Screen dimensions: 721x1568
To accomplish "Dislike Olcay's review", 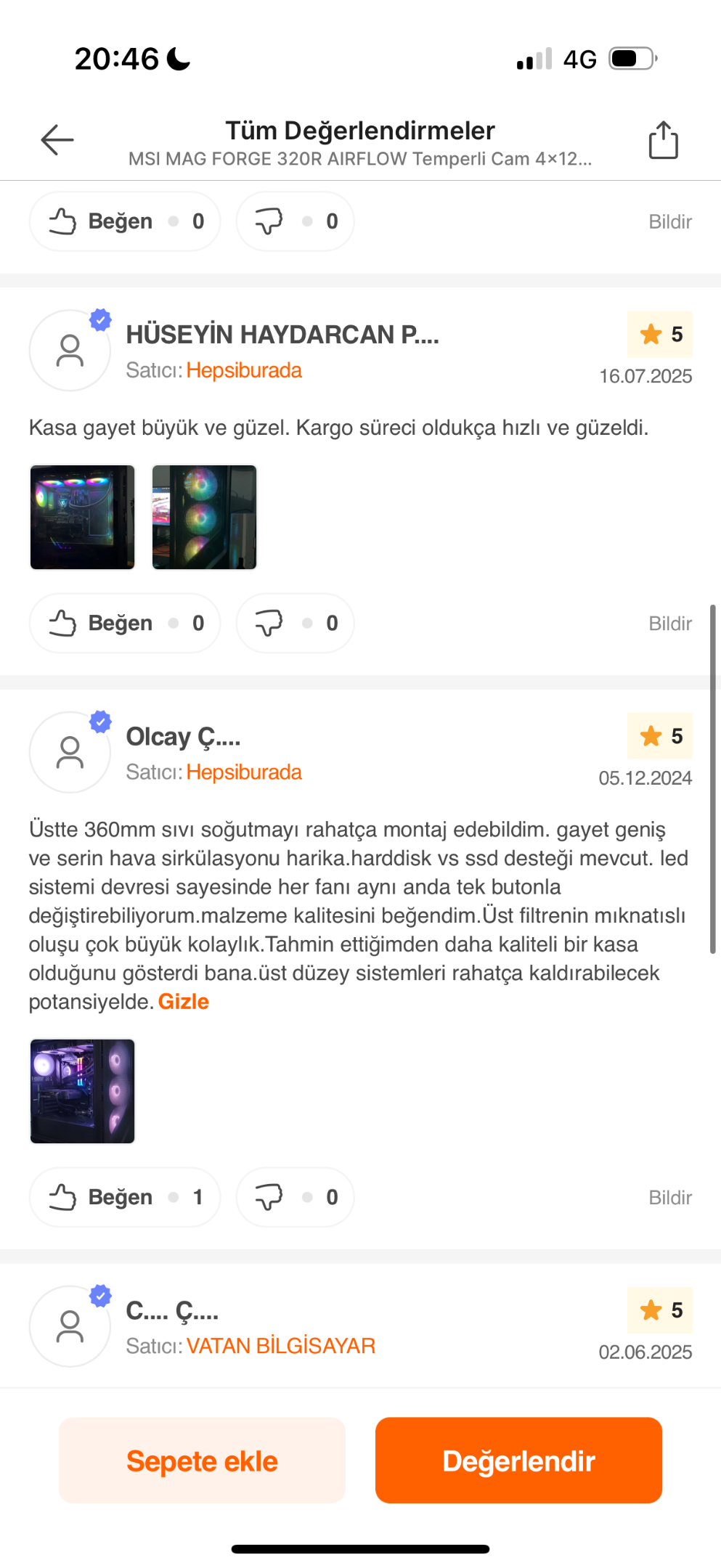I will (296, 1197).
